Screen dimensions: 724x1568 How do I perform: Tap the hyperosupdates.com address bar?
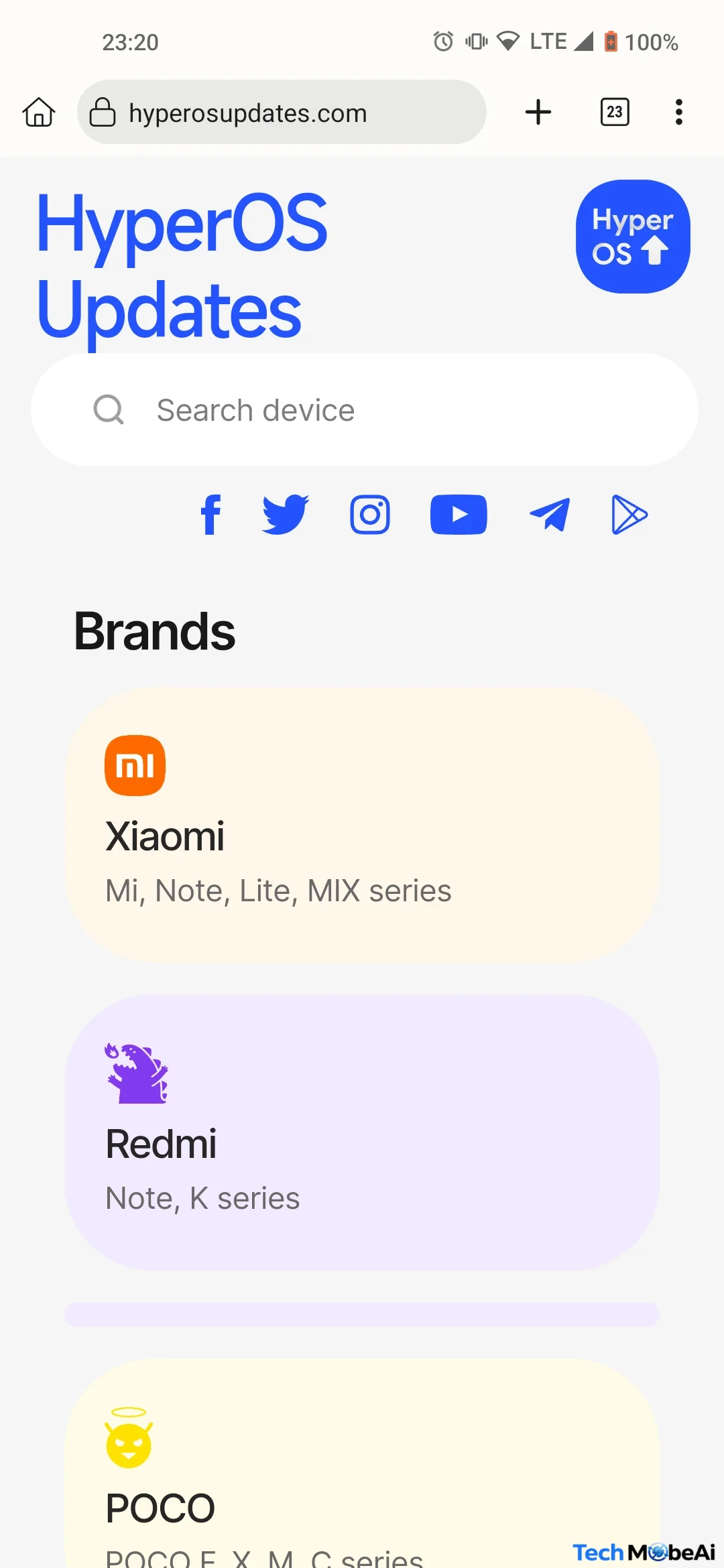(282, 113)
